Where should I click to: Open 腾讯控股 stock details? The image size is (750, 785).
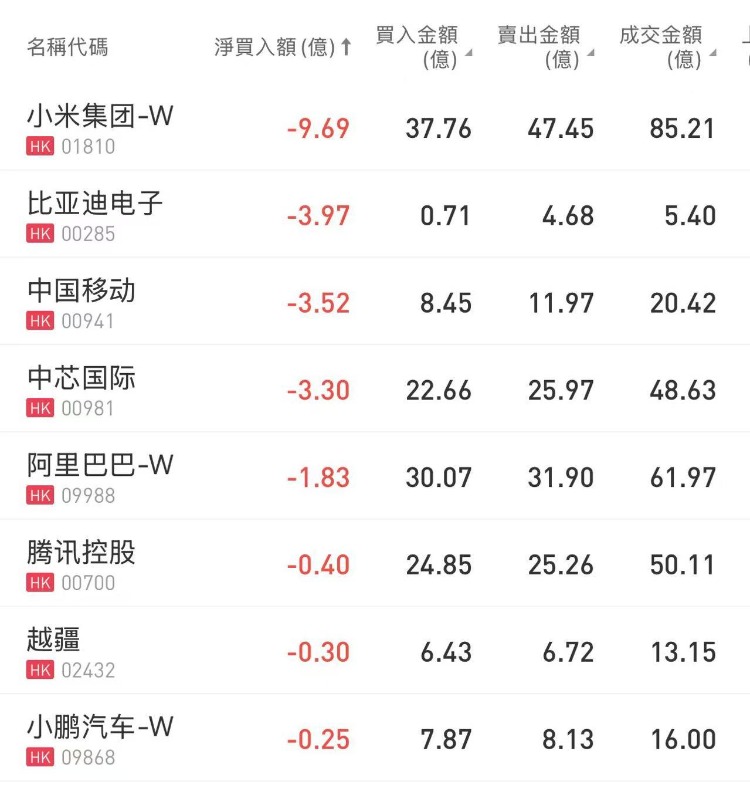point(82,563)
